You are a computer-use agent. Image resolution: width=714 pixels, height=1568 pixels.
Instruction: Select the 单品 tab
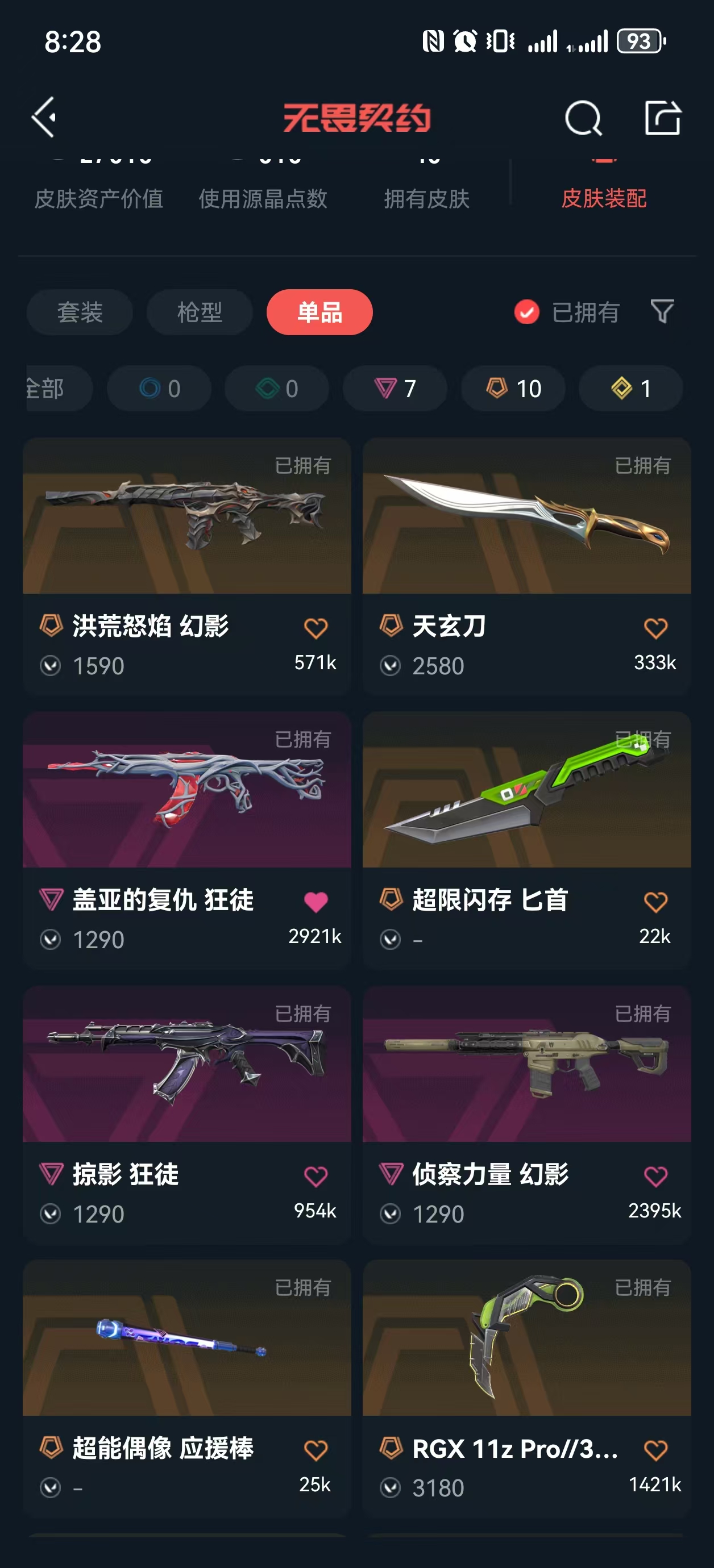pyautogui.click(x=319, y=312)
